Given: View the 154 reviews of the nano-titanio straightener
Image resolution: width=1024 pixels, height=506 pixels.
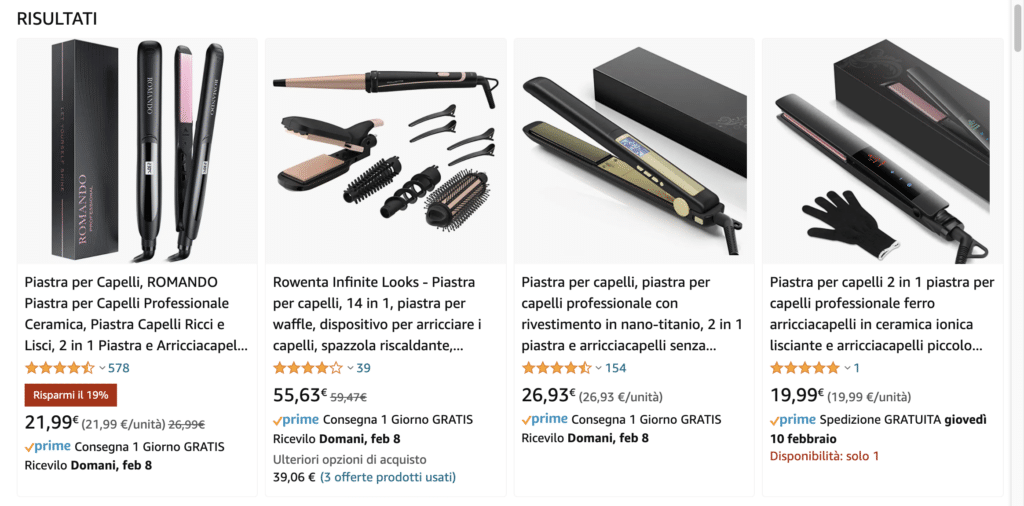Looking at the screenshot, I should pyautogui.click(x=615, y=368).
